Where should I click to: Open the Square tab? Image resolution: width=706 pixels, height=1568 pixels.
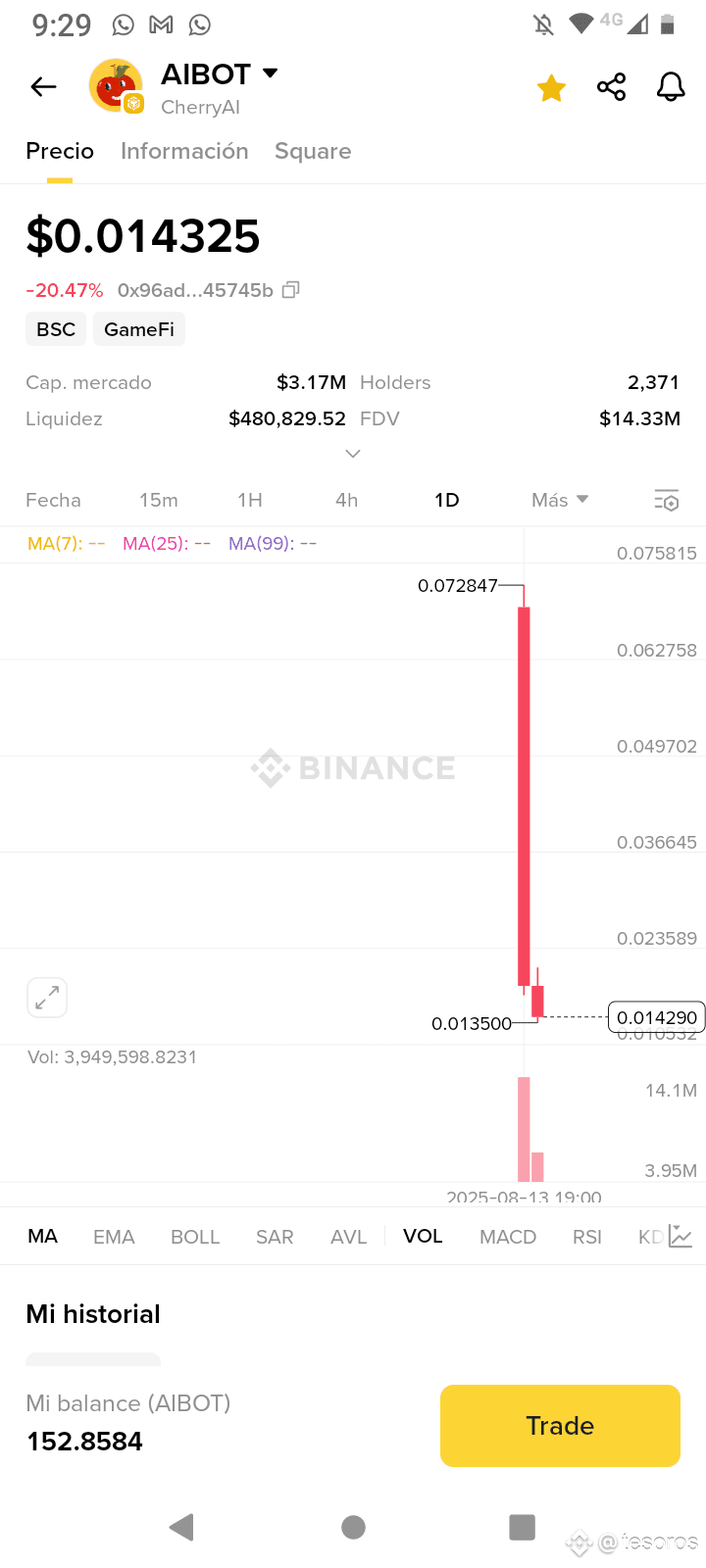point(313,151)
